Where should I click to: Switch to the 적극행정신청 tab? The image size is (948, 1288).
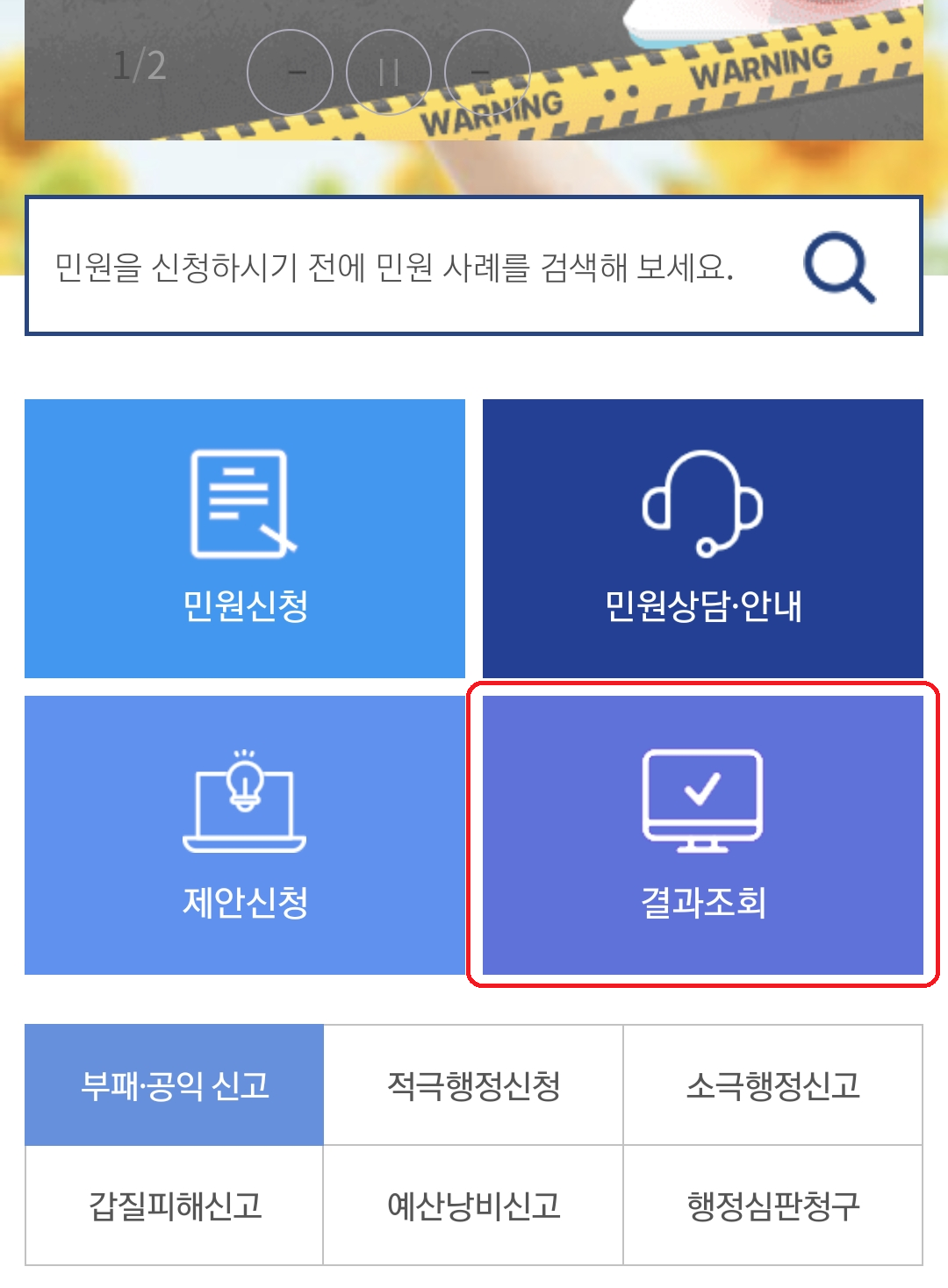472,1086
